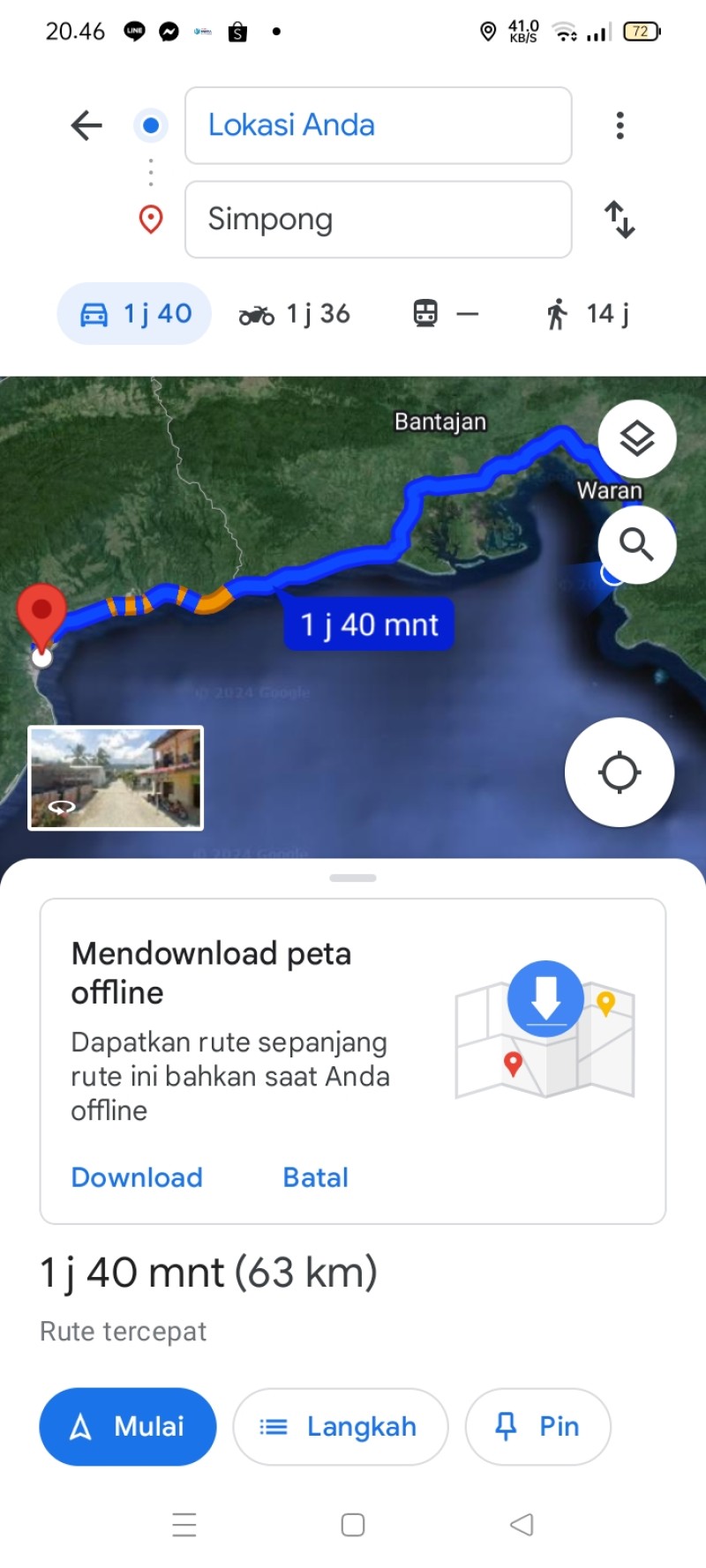The image size is (706, 1568).
Task: Tap the system home button
Action: 353,1525
